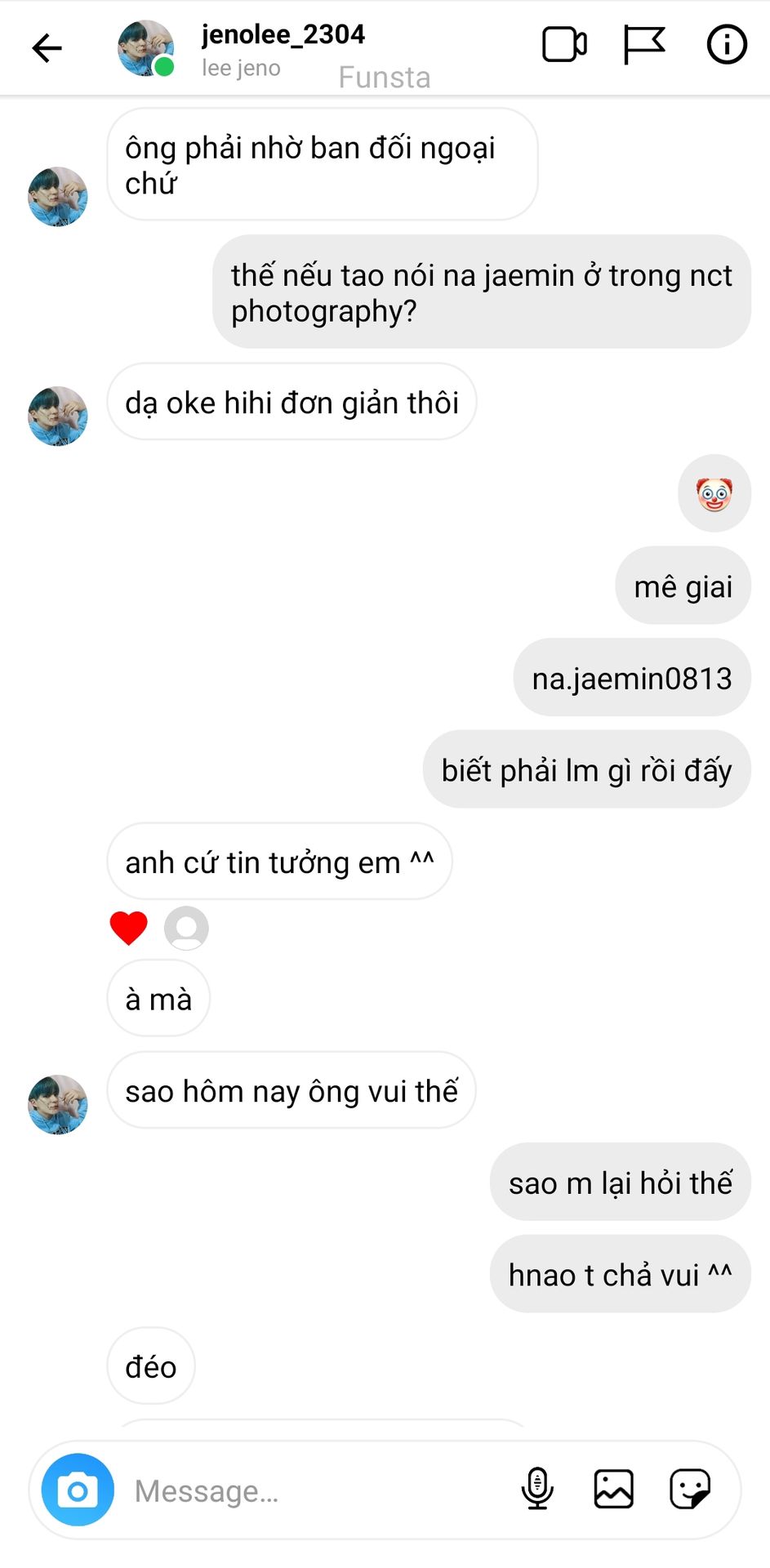Open conversation info details
770x1568 pixels.
click(x=726, y=45)
